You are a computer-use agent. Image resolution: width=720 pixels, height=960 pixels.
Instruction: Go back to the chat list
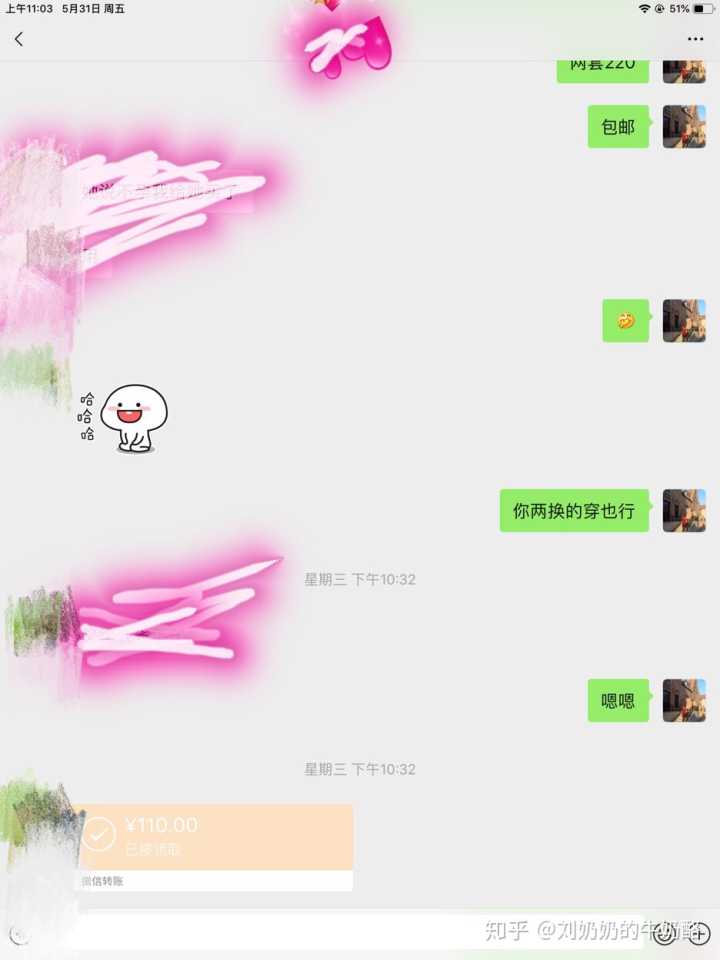coord(19,39)
